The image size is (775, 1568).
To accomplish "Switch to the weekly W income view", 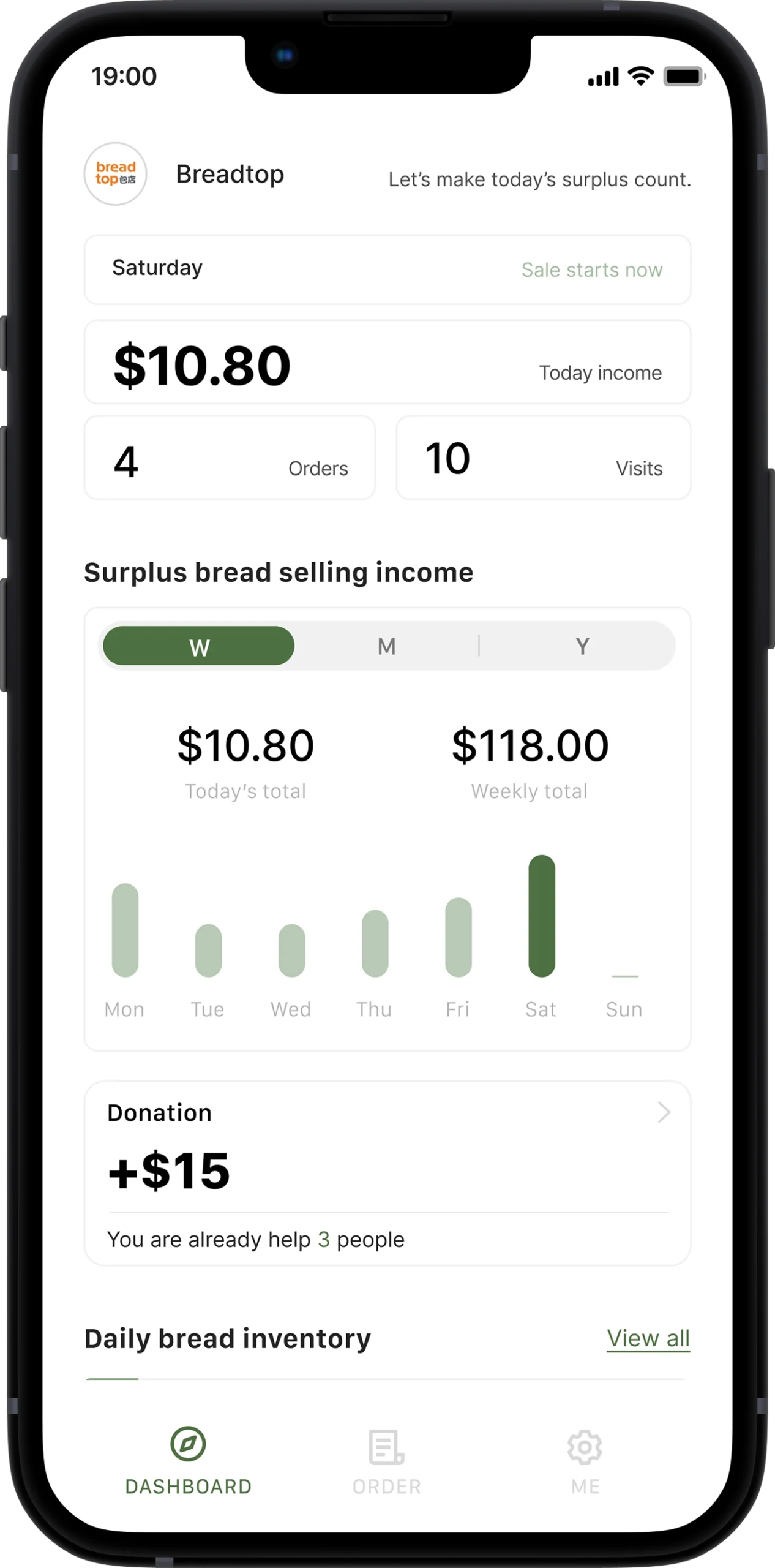I will [198, 646].
